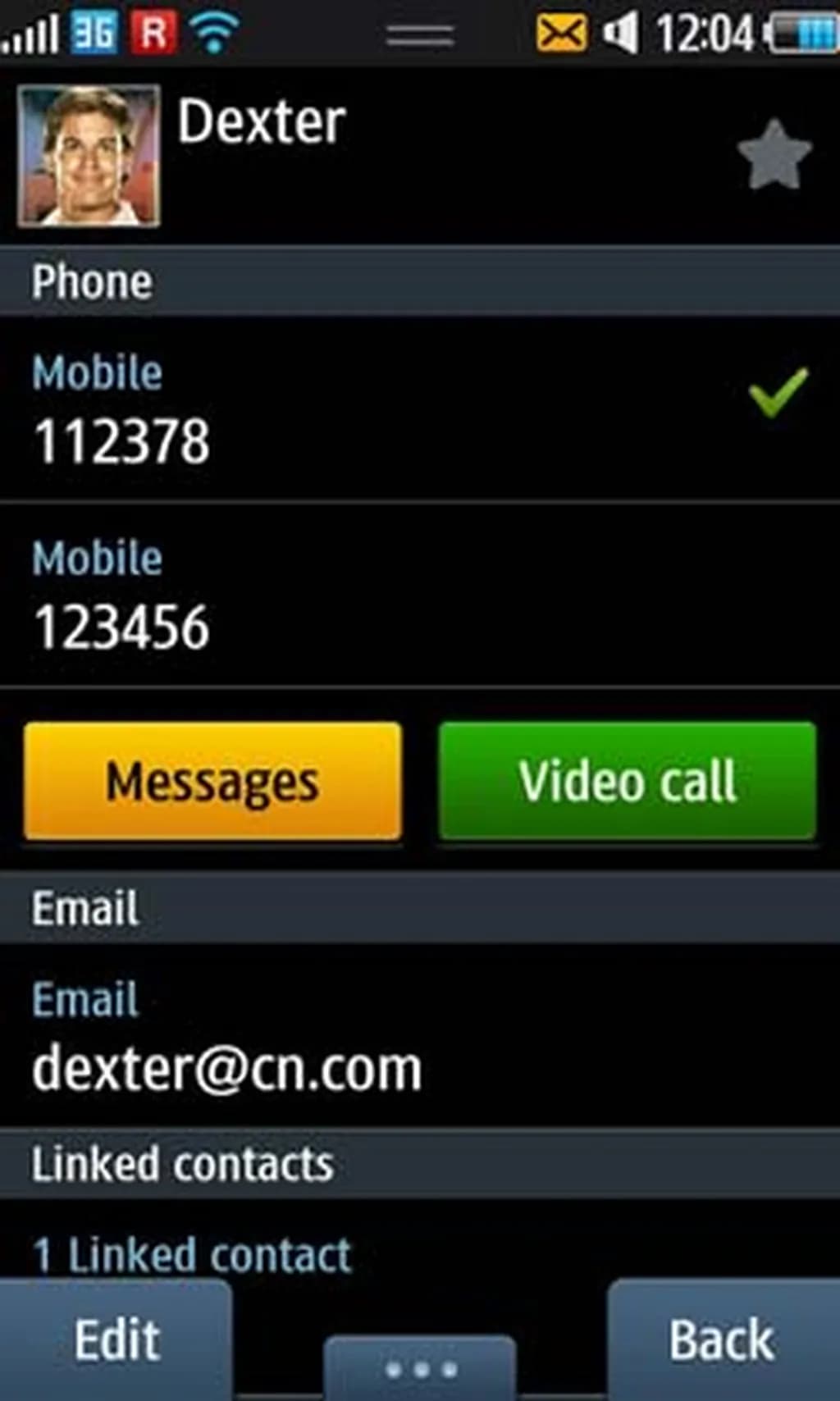Viewport: 840px width, 1401px height.
Task: Start a Video call with Dexter
Action: tap(628, 781)
